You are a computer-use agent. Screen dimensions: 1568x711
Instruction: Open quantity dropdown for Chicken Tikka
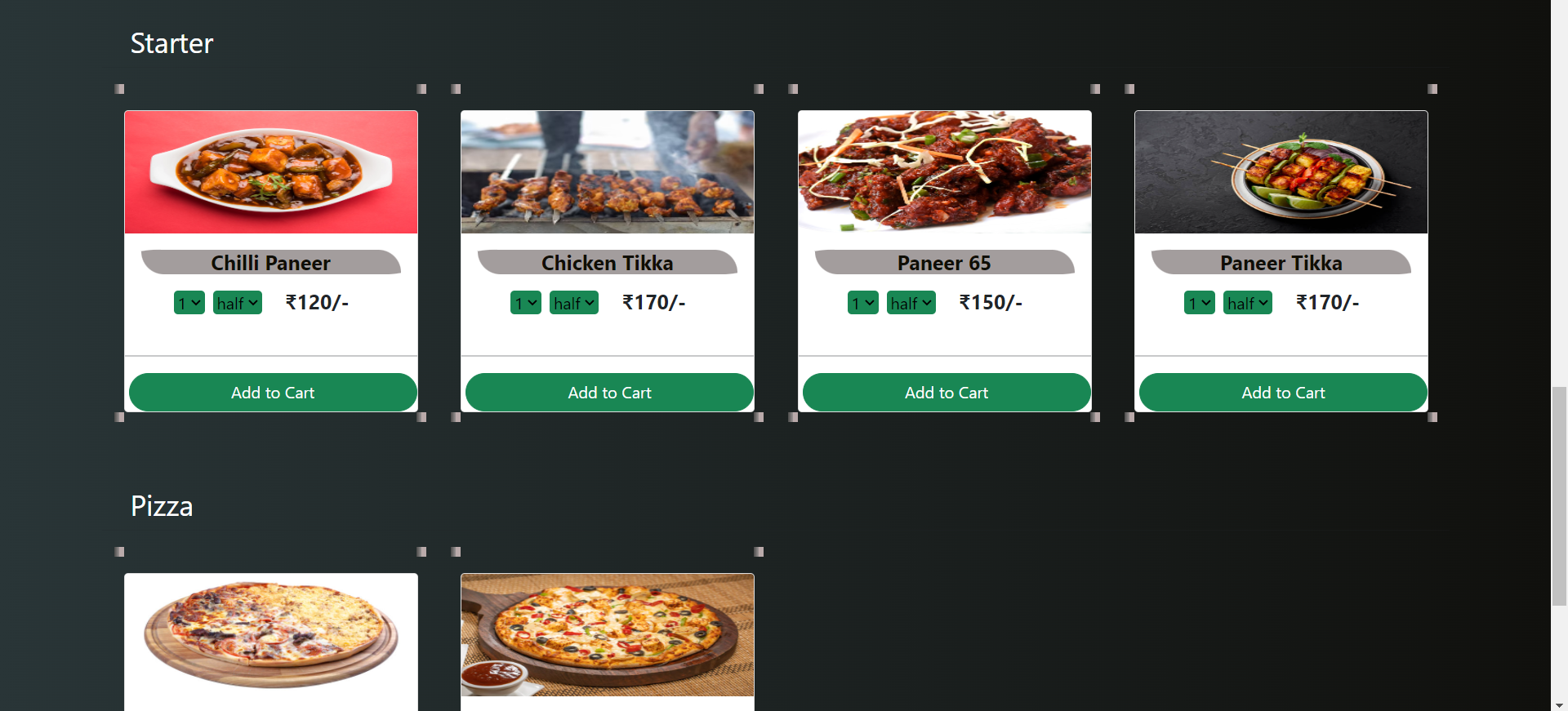click(x=526, y=303)
